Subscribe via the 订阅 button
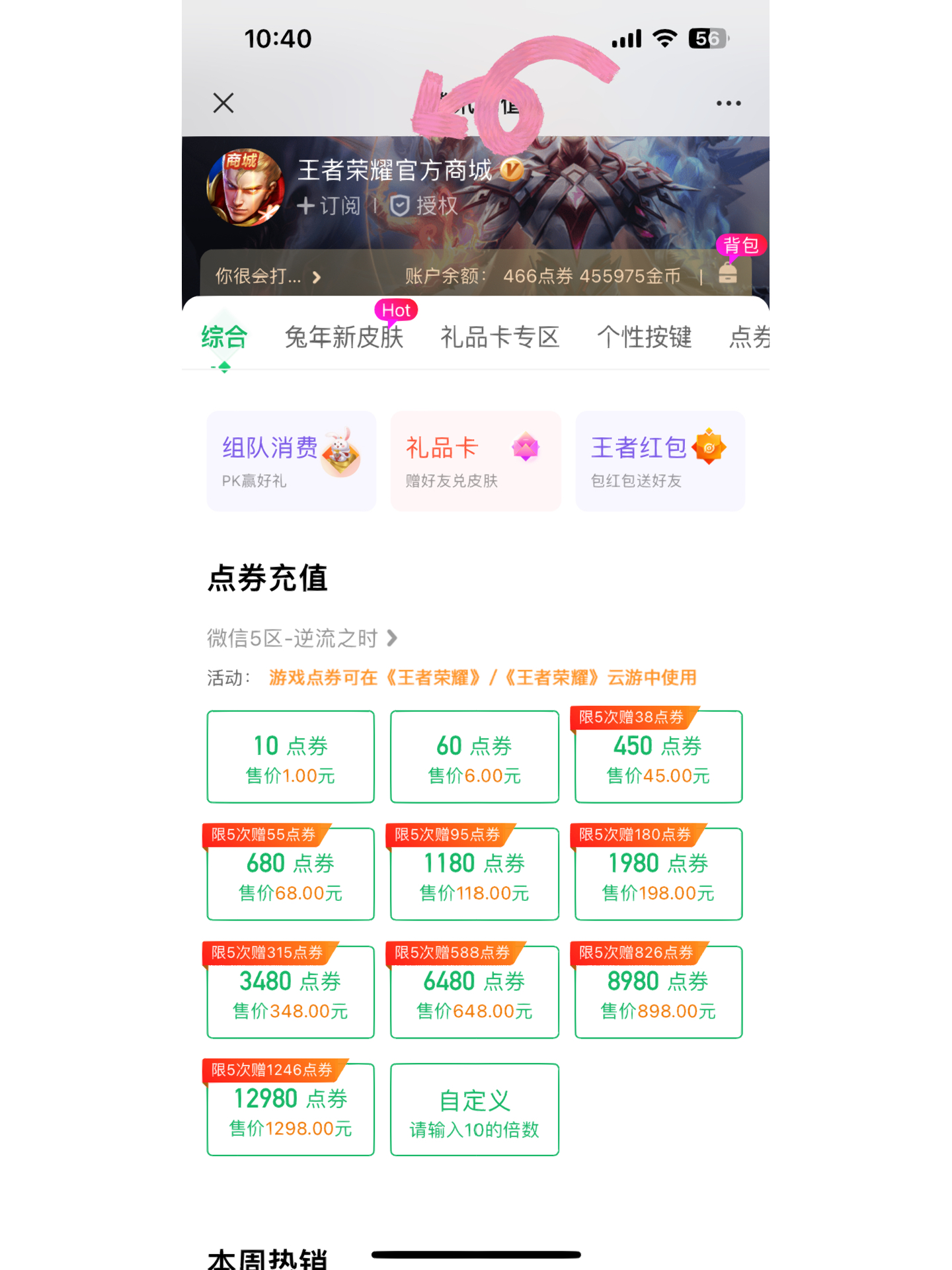Screen dimensions: 952x1270 pos(329,206)
